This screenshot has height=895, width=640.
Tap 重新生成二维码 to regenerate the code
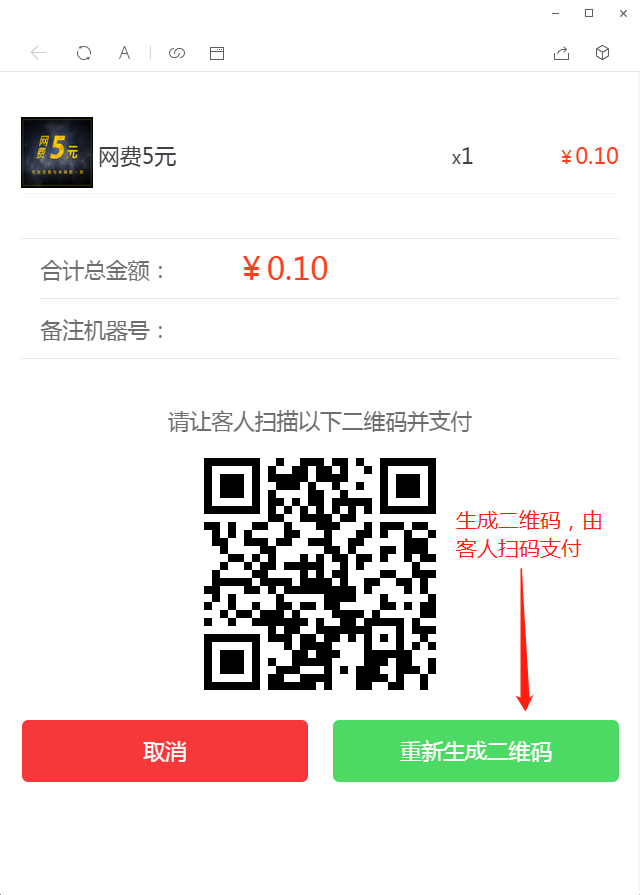tap(476, 751)
